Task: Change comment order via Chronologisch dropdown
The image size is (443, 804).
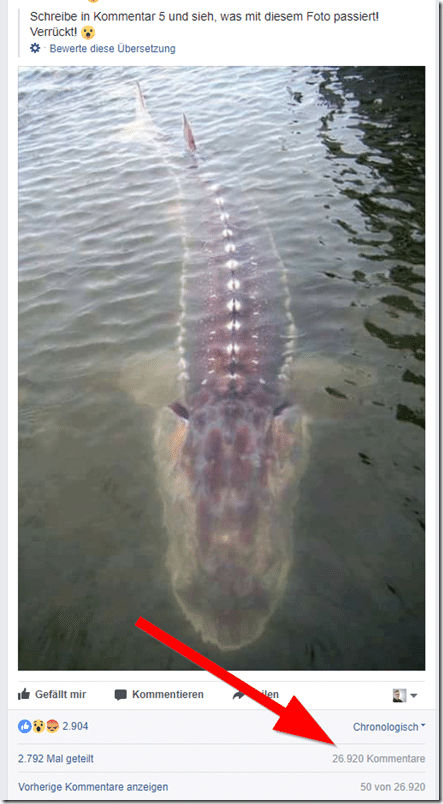Action: [389, 727]
